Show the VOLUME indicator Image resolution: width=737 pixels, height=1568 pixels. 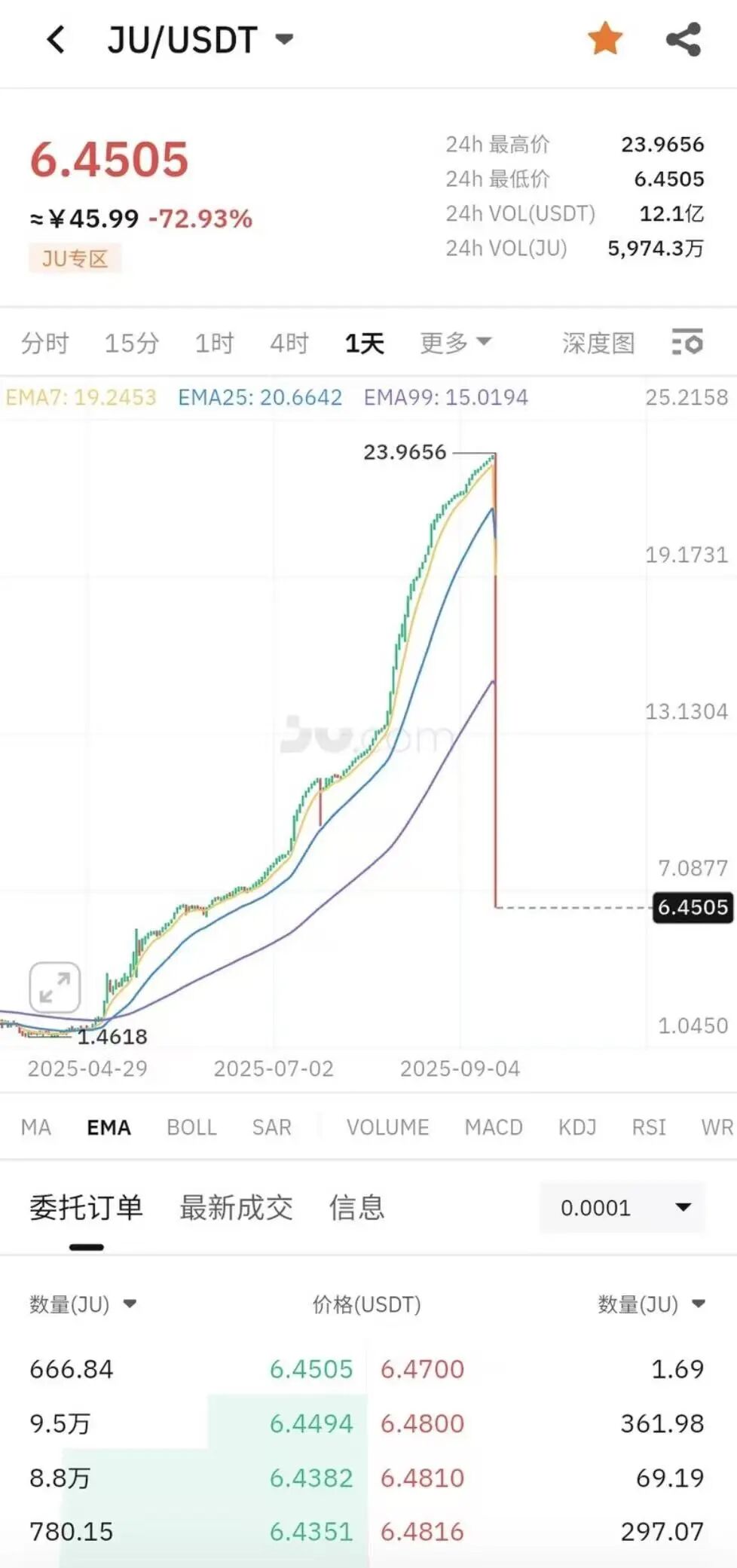coord(388,1127)
